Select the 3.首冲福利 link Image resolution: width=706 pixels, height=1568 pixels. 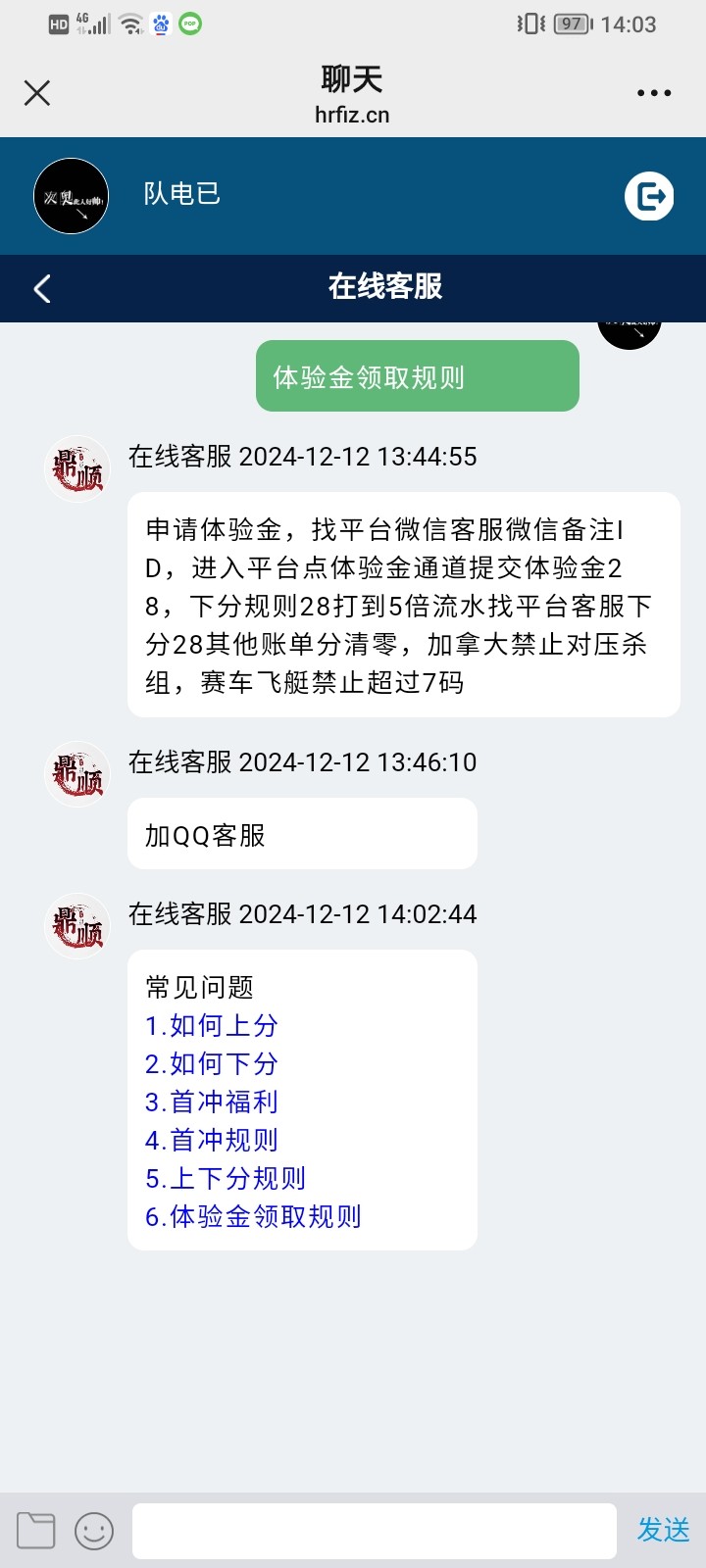[212, 1102]
